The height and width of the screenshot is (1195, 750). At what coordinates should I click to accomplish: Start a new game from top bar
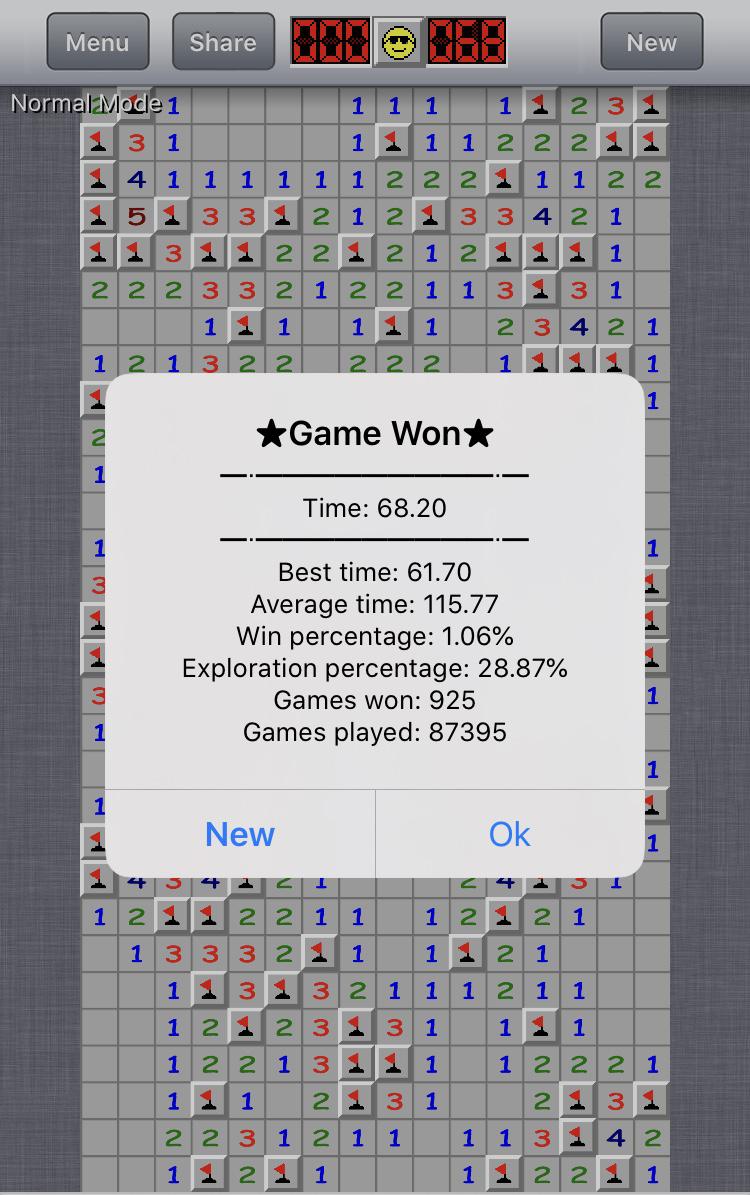coord(651,42)
